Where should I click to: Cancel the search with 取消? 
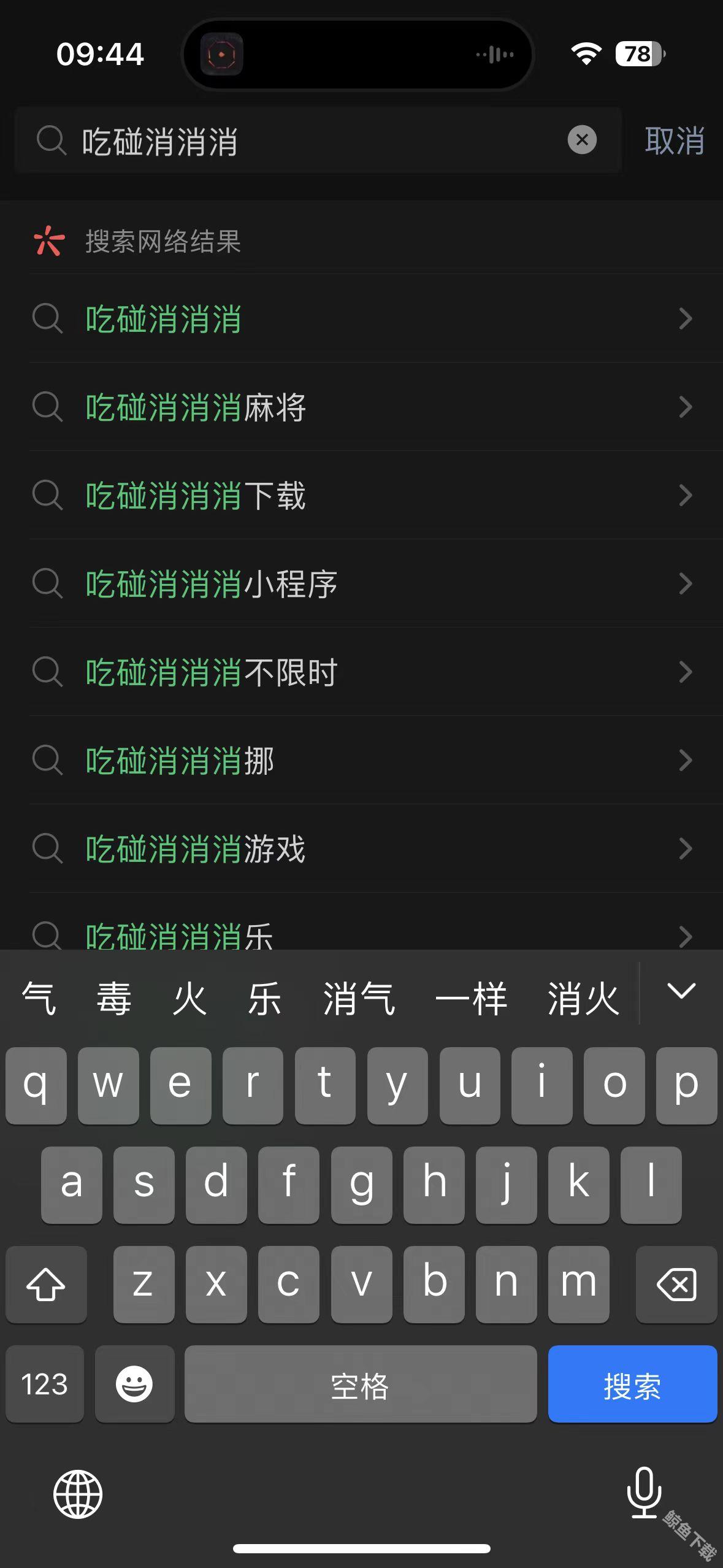point(673,140)
